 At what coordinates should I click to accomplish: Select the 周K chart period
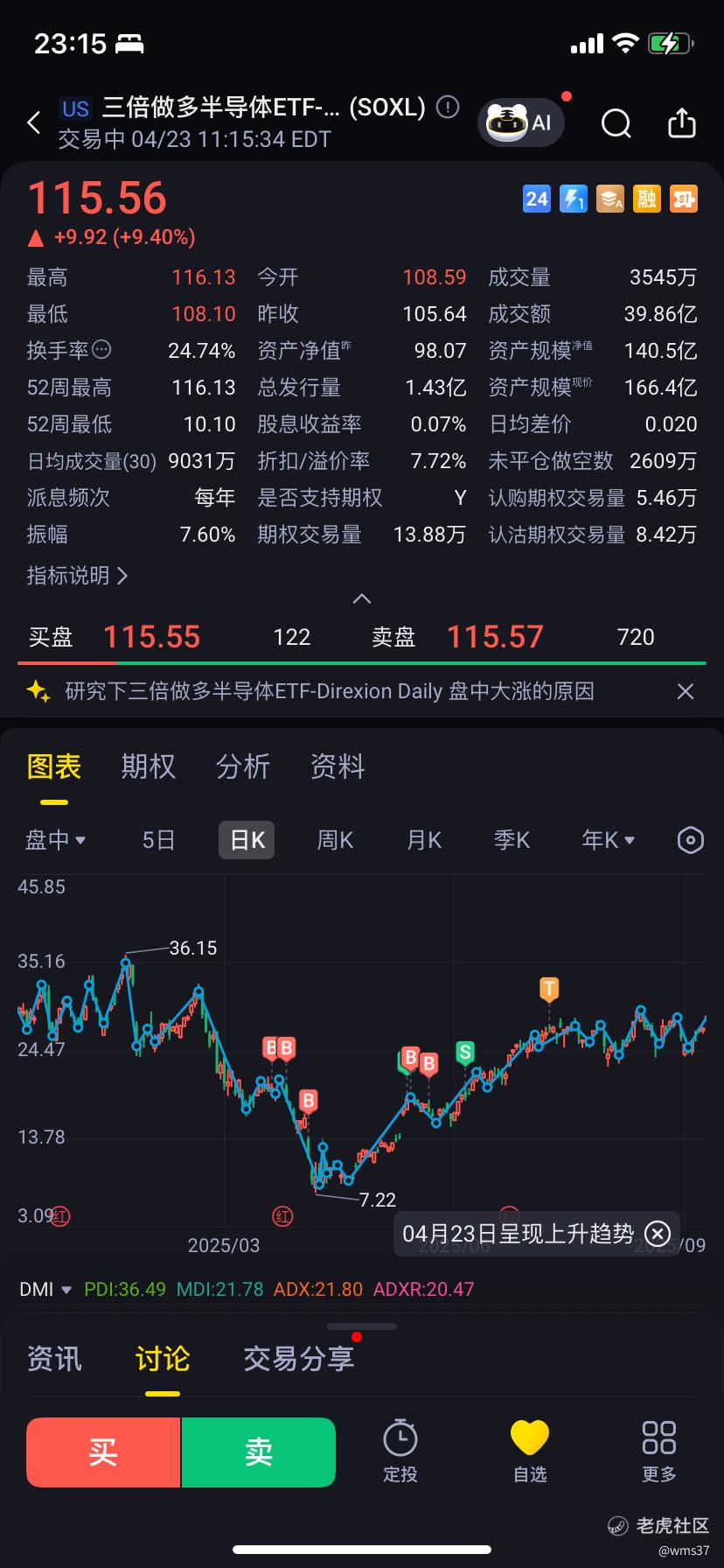click(334, 840)
